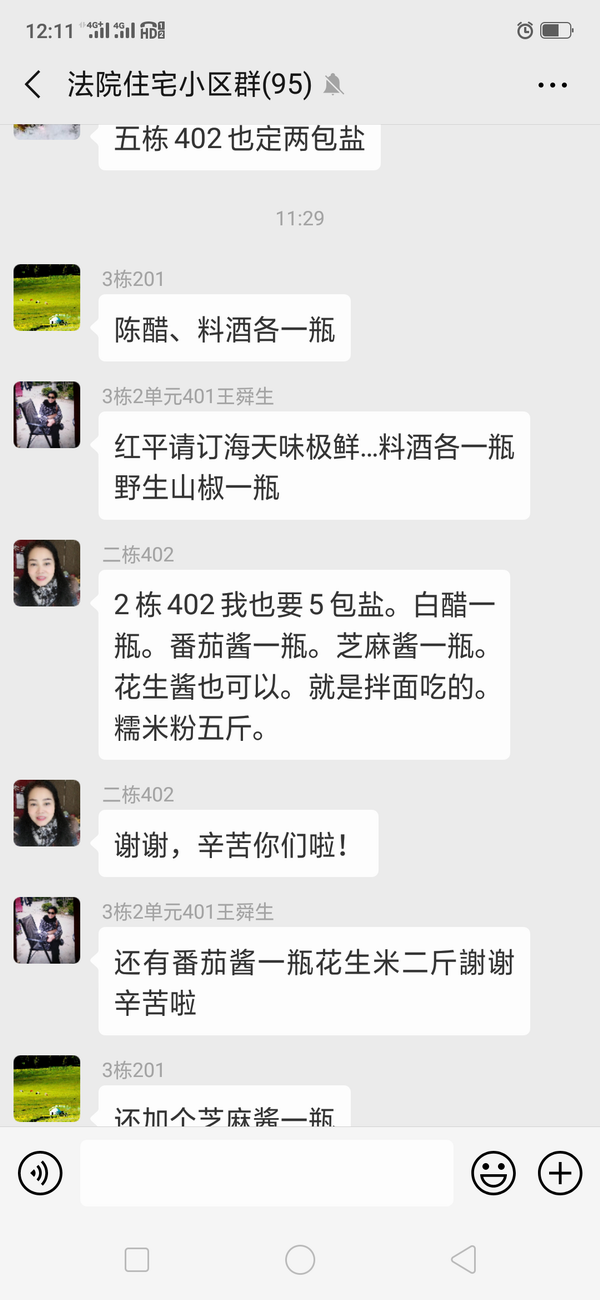Open the emoji picker
Viewport: 600px width, 1300px height.
coord(493,1172)
